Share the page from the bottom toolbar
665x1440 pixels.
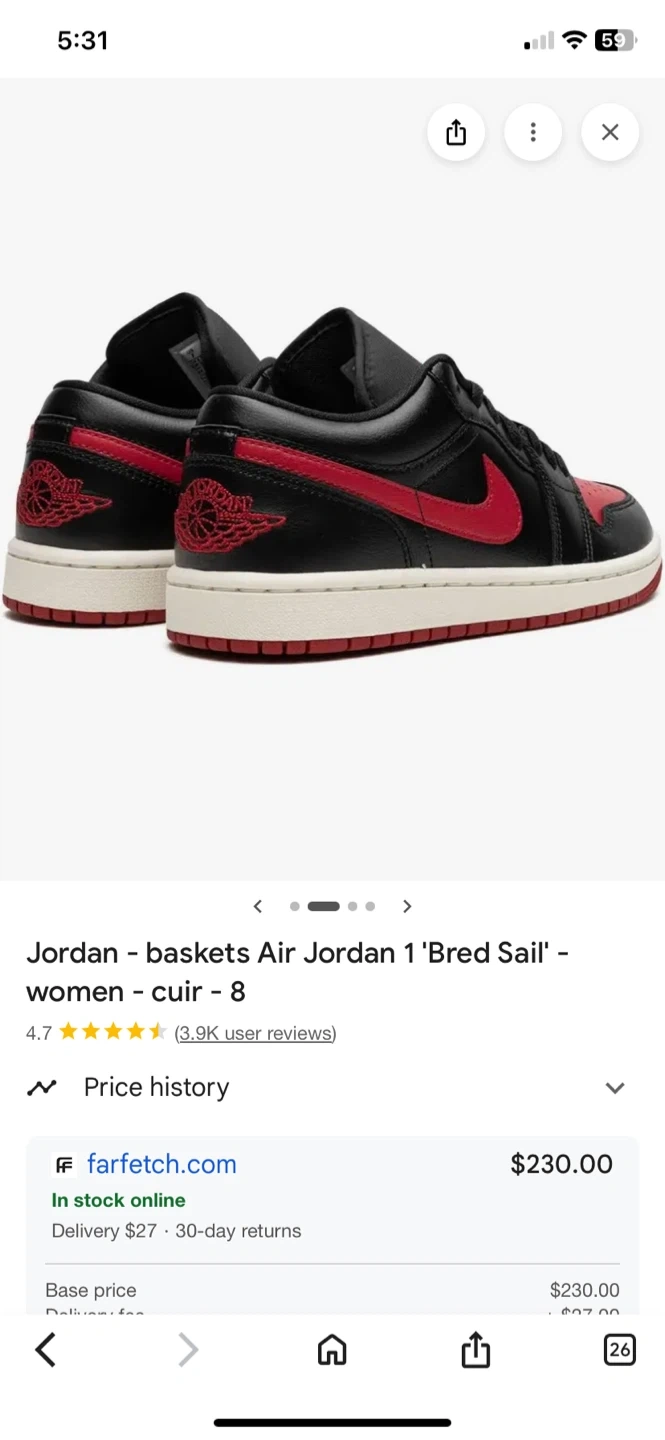(x=476, y=1351)
